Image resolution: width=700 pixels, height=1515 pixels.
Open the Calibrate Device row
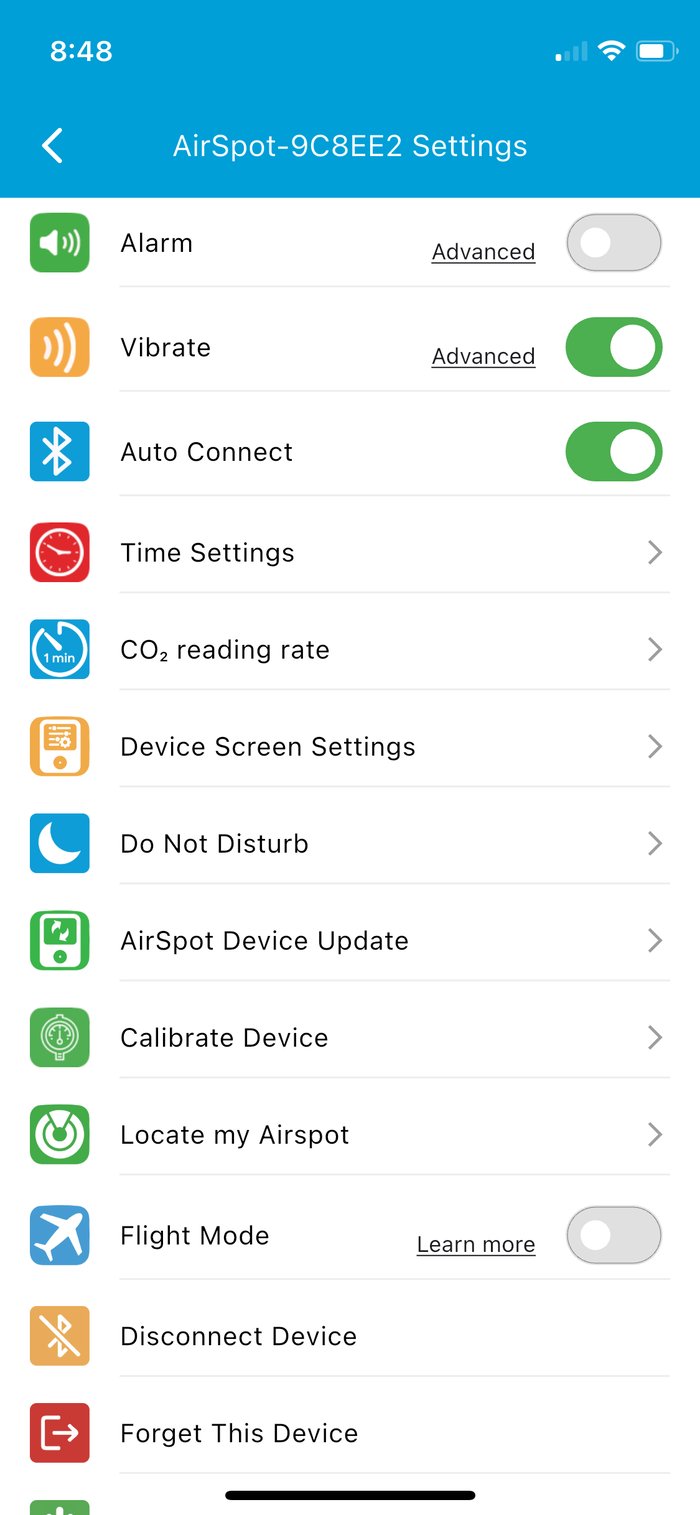(350, 1037)
